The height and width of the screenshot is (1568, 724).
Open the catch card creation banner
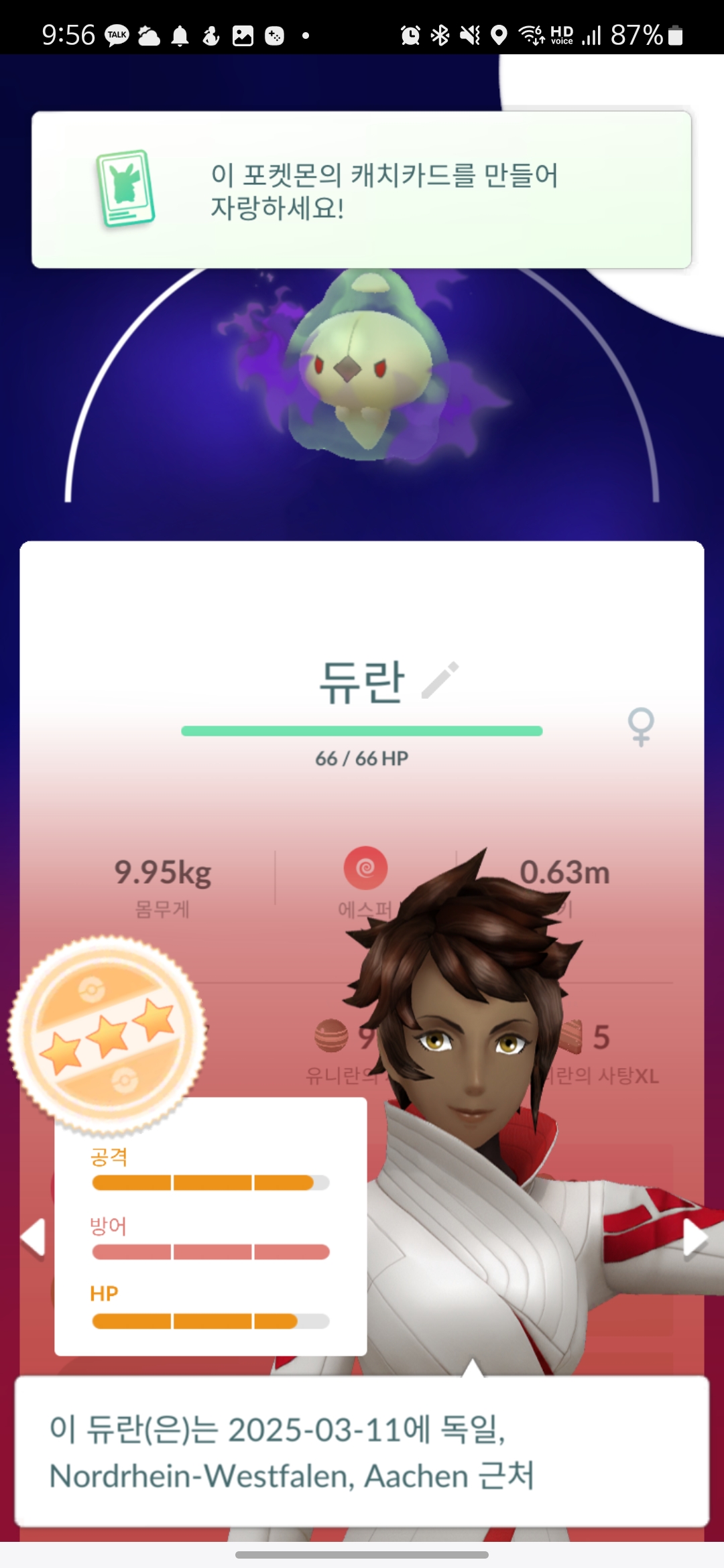click(x=361, y=190)
